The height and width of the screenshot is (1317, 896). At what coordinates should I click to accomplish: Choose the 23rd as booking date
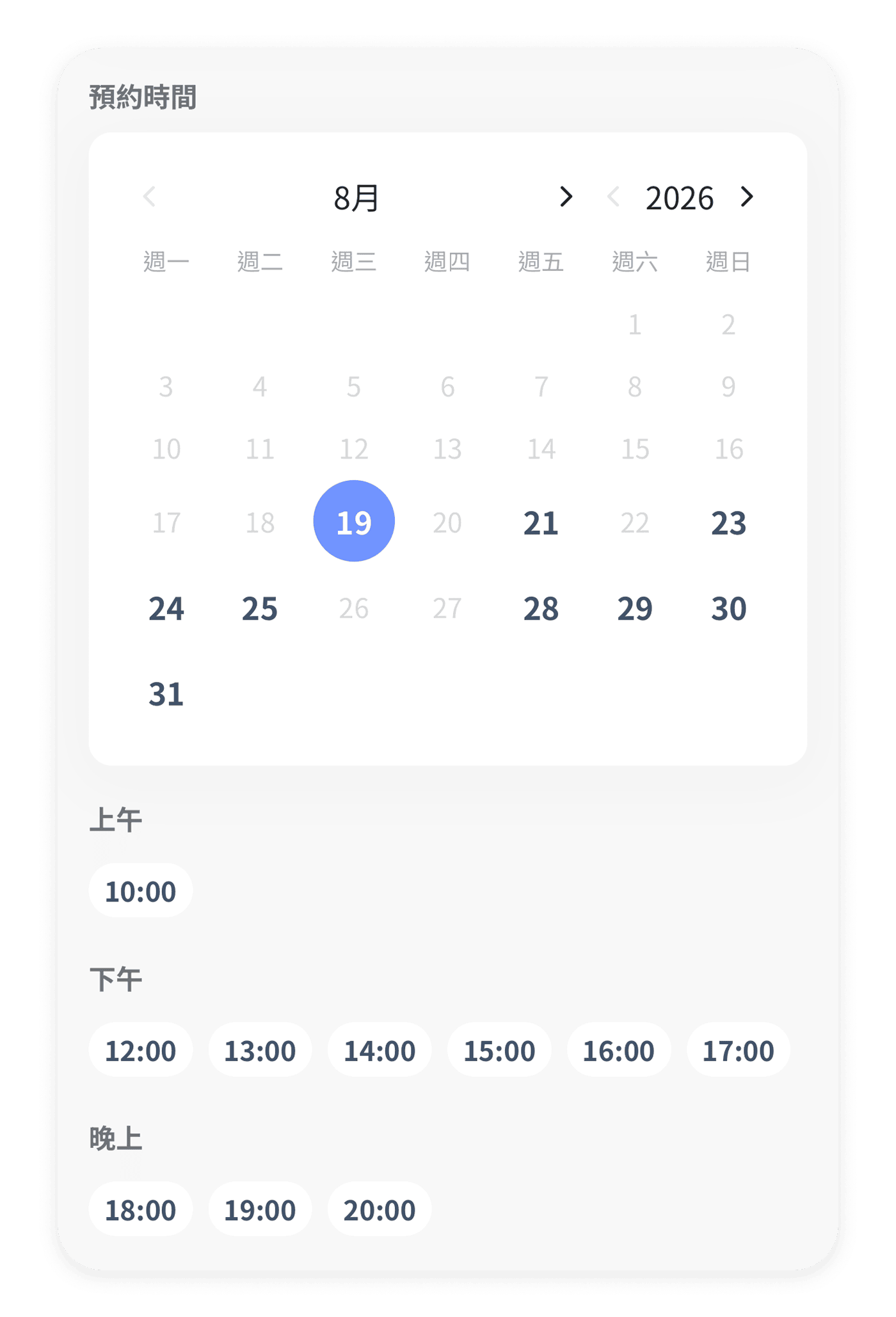[x=728, y=522]
